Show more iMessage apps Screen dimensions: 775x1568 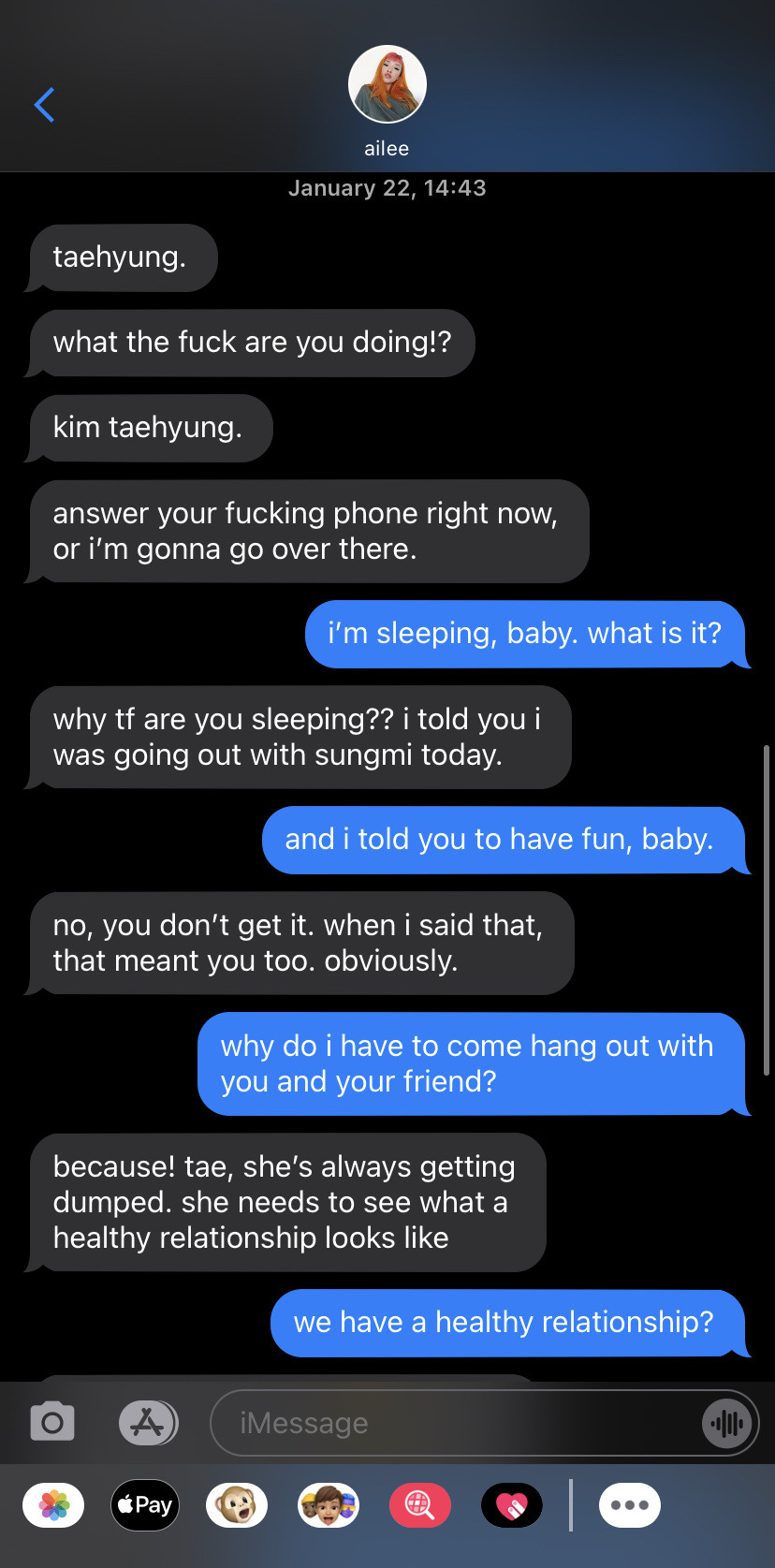coord(630,1505)
